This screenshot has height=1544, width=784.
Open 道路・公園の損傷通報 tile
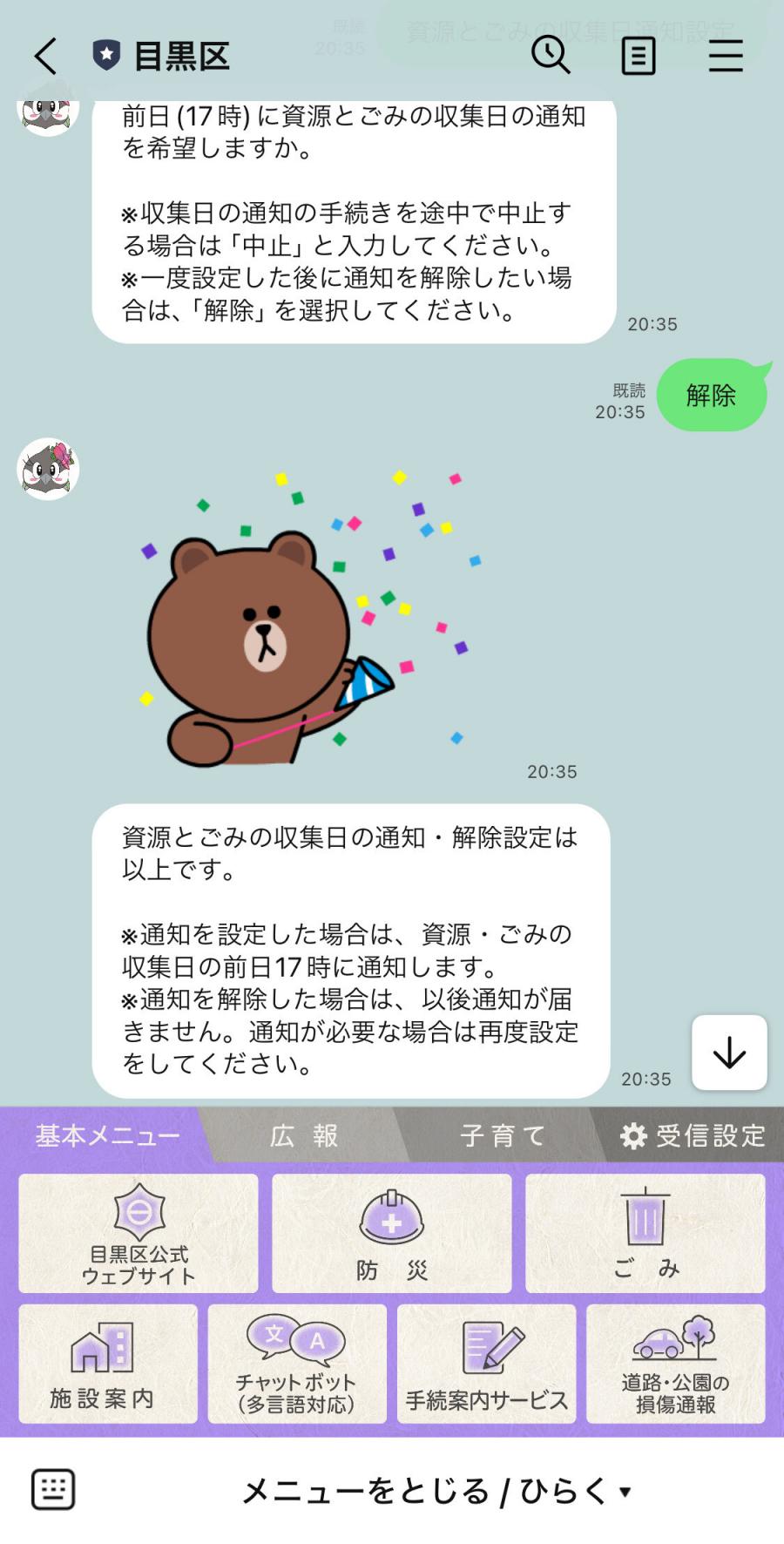[676, 1364]
